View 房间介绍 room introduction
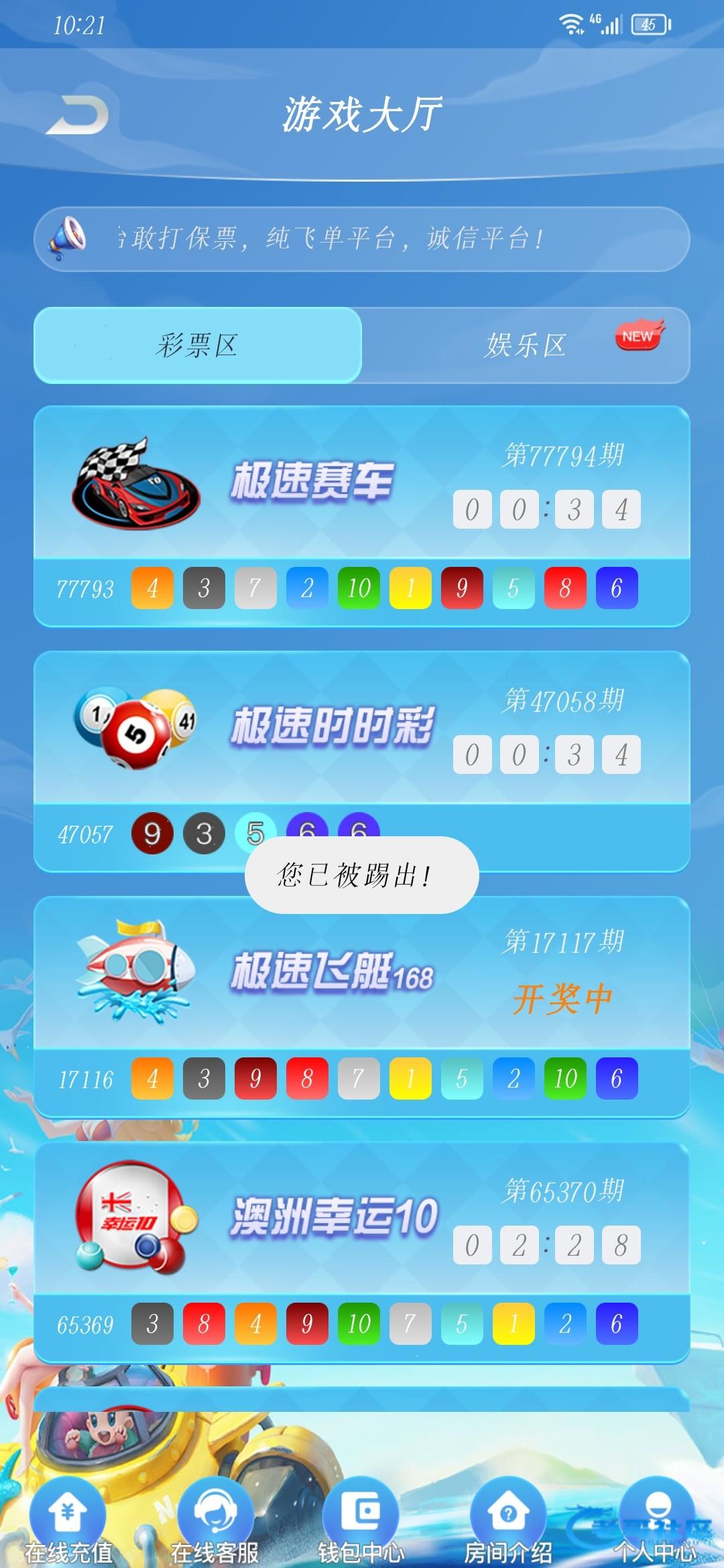 [x=508, y=1518]
